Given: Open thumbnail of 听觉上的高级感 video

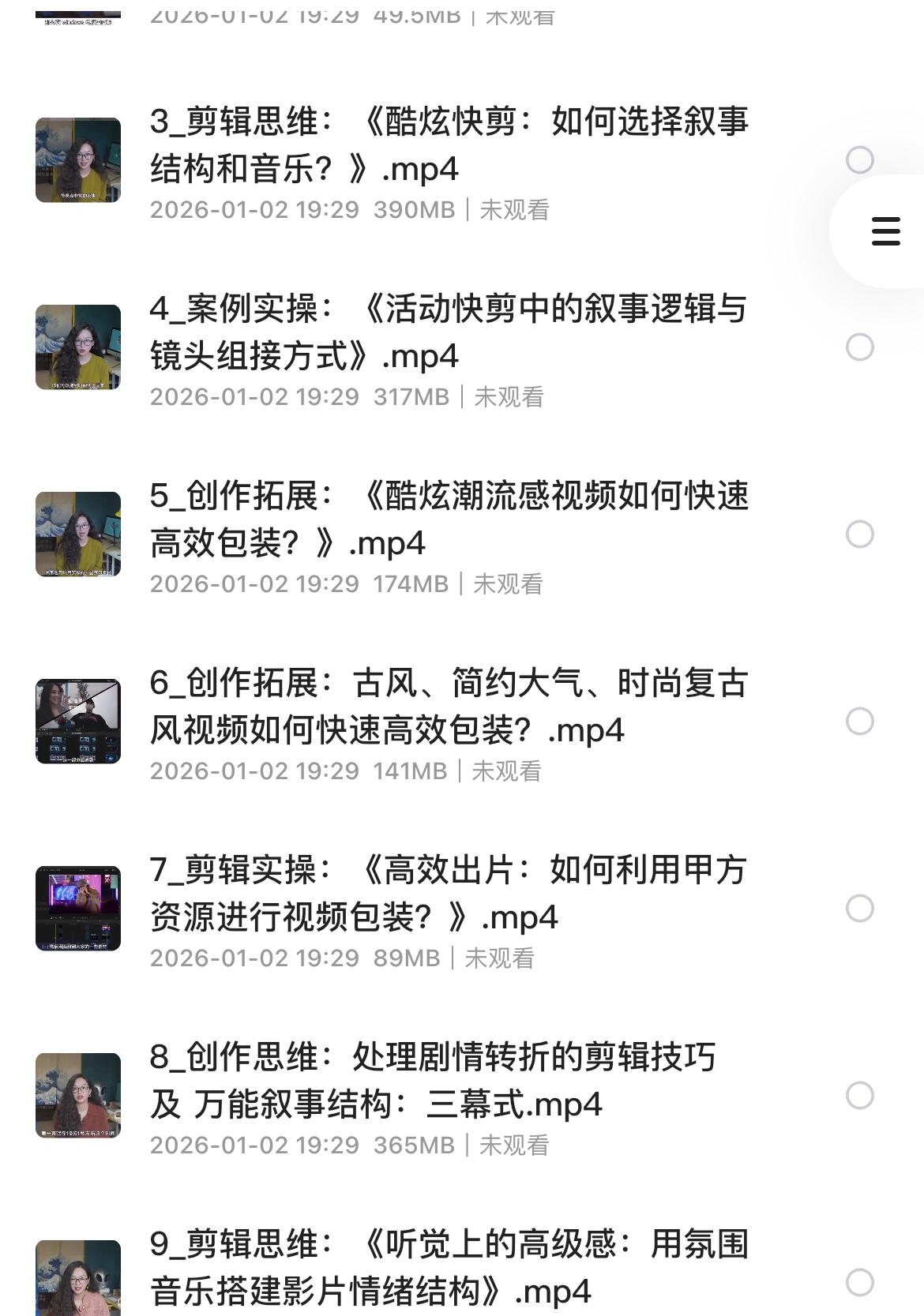Looking at the screenshot, I should coord(79,1282).
